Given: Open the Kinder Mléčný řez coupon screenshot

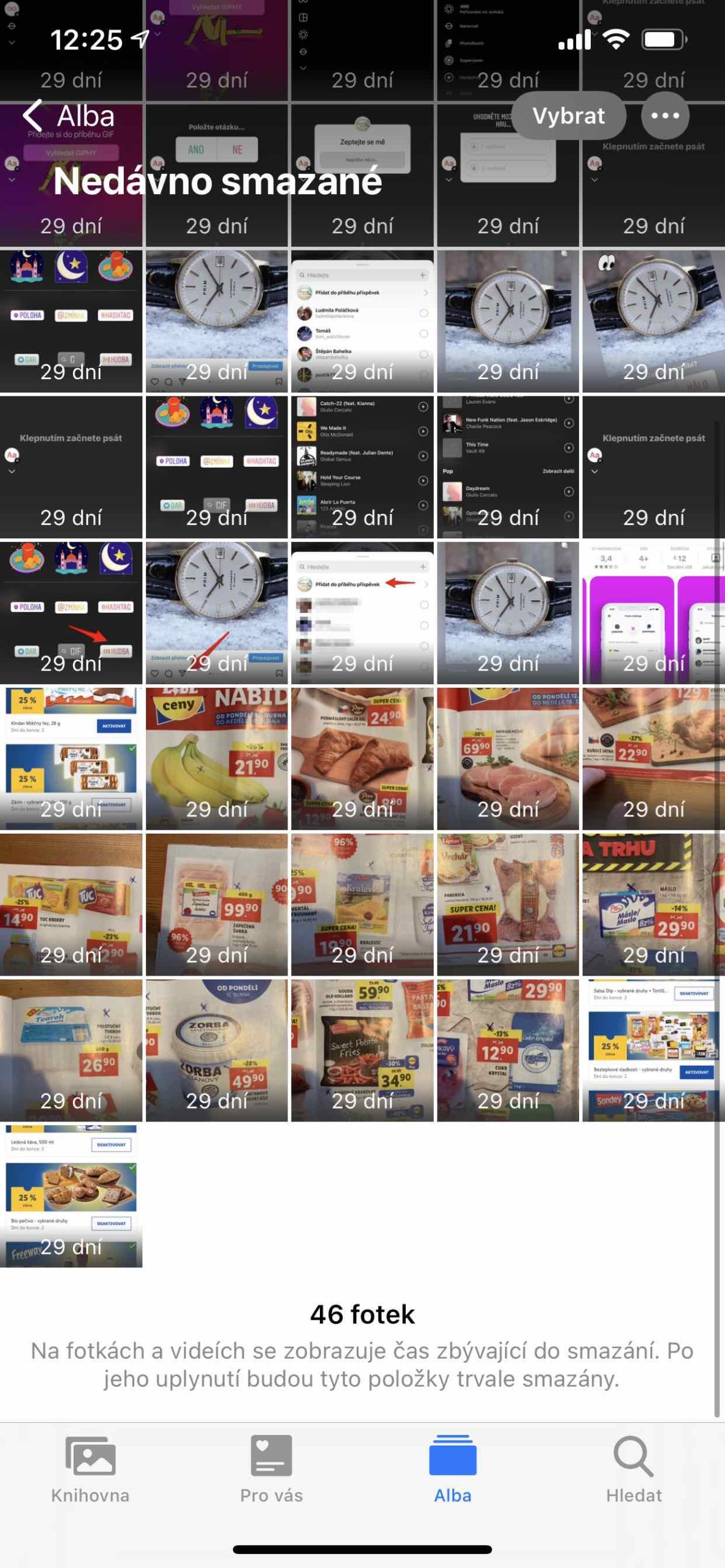Looking at the screenshot, I should pos(70,758).
